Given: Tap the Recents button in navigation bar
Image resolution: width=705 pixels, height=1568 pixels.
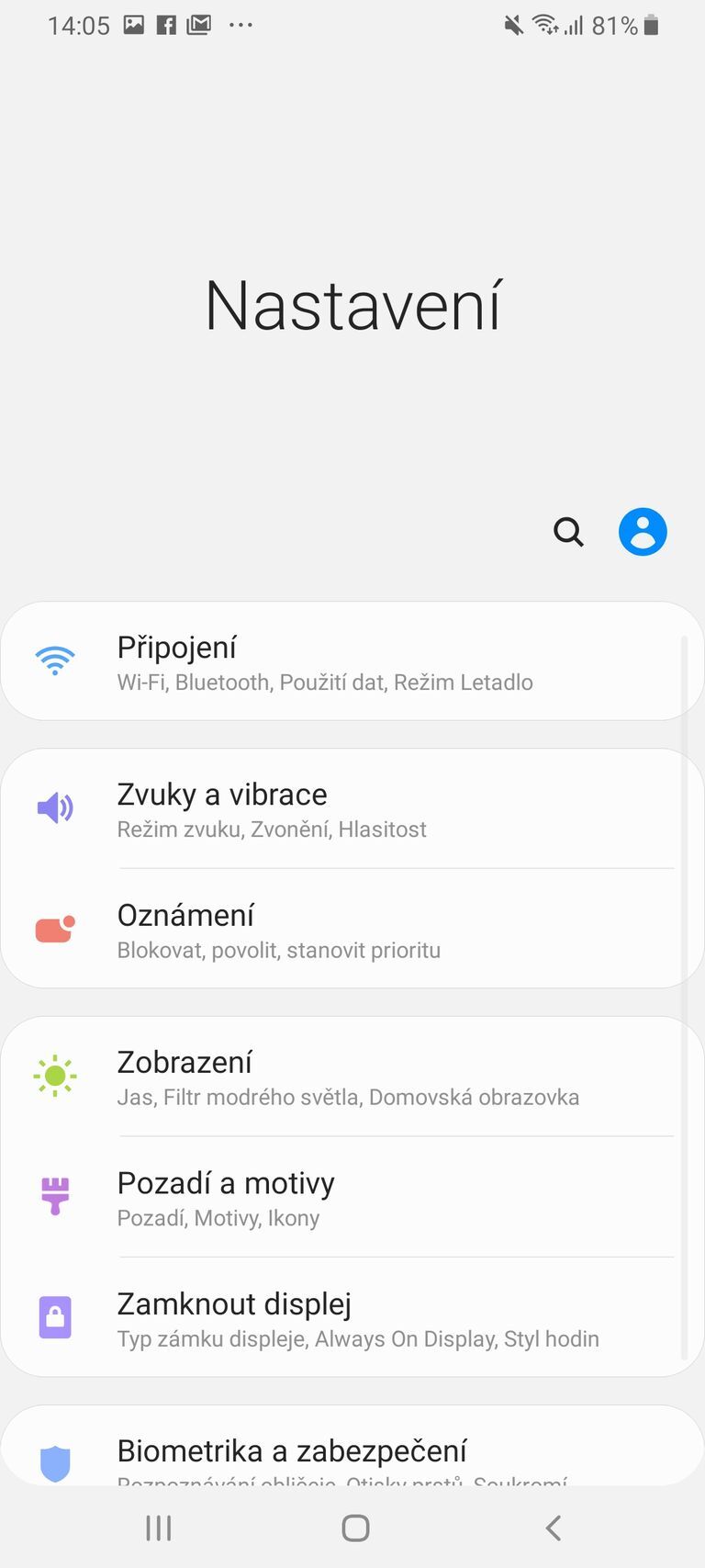Looking at the screenshot, I should click(158, 1528).
